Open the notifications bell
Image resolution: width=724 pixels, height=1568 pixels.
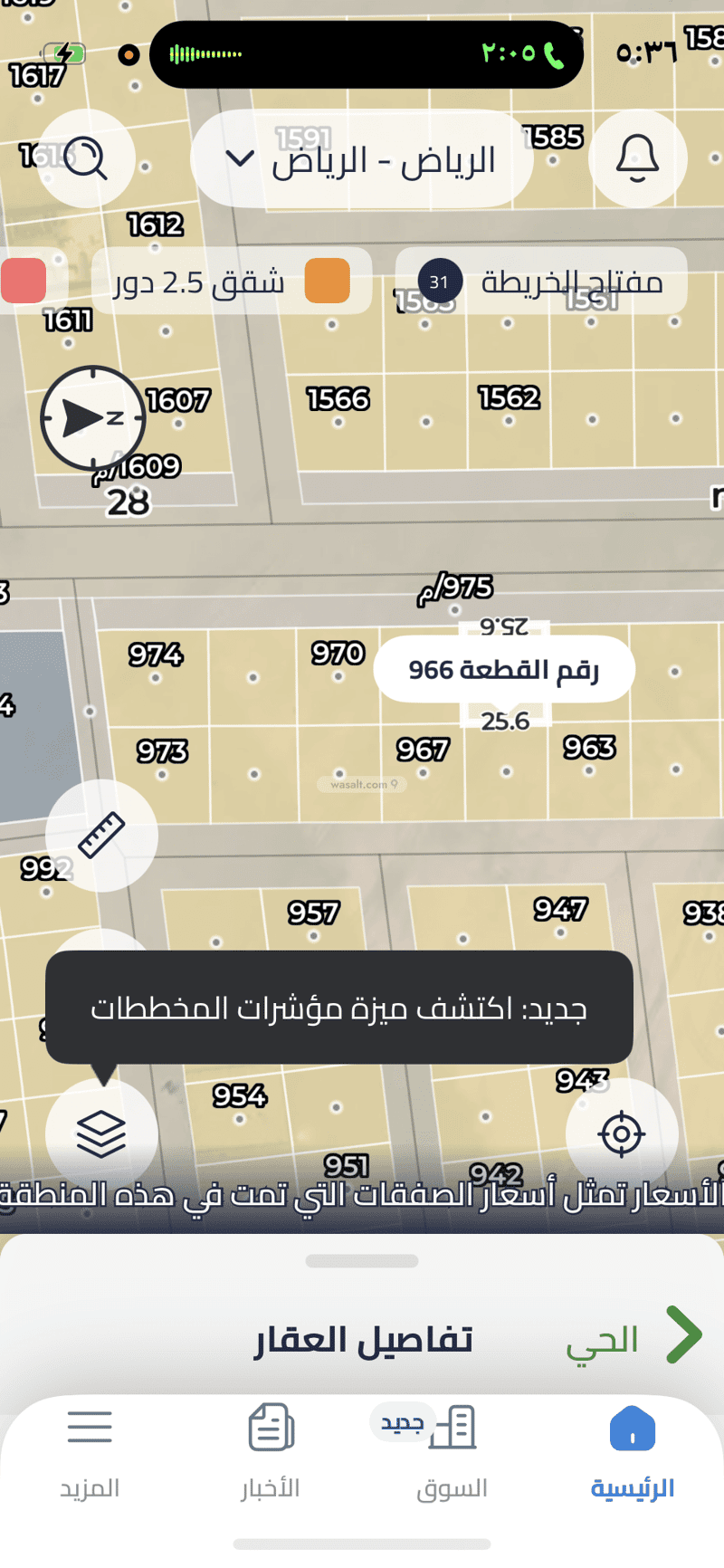click(x=637, y=158)
